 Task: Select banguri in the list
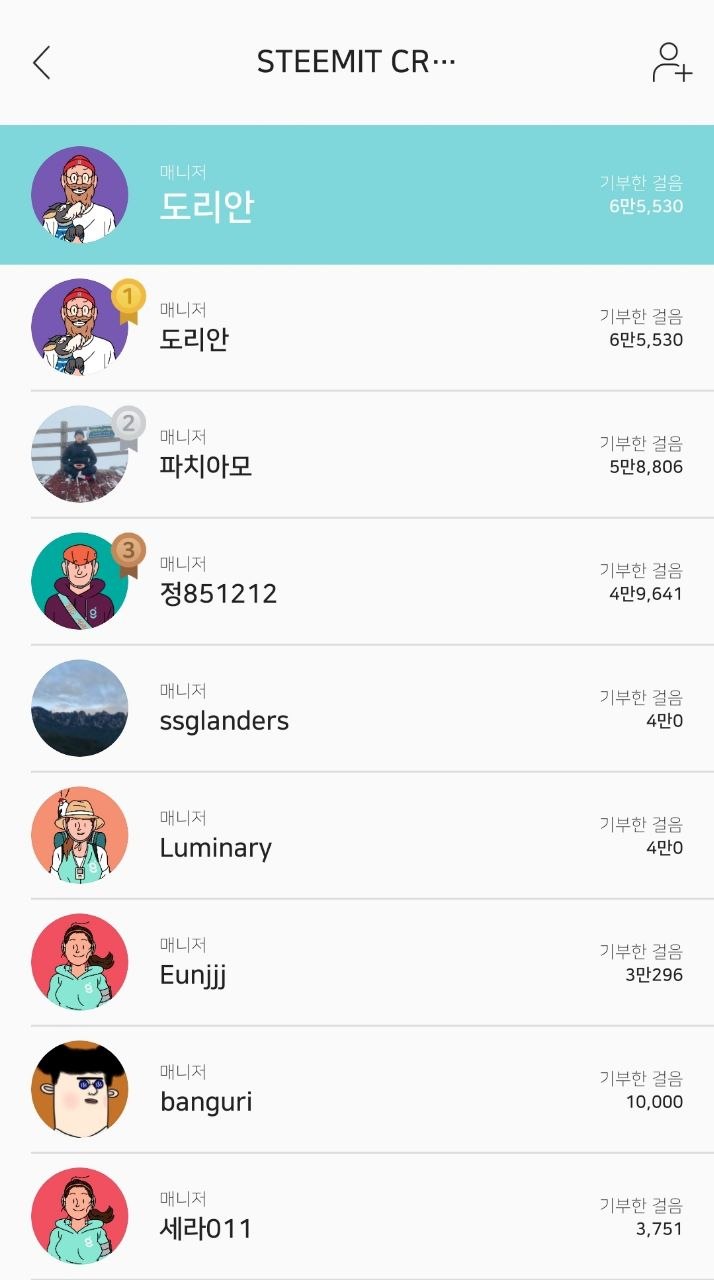point(357,1090)
